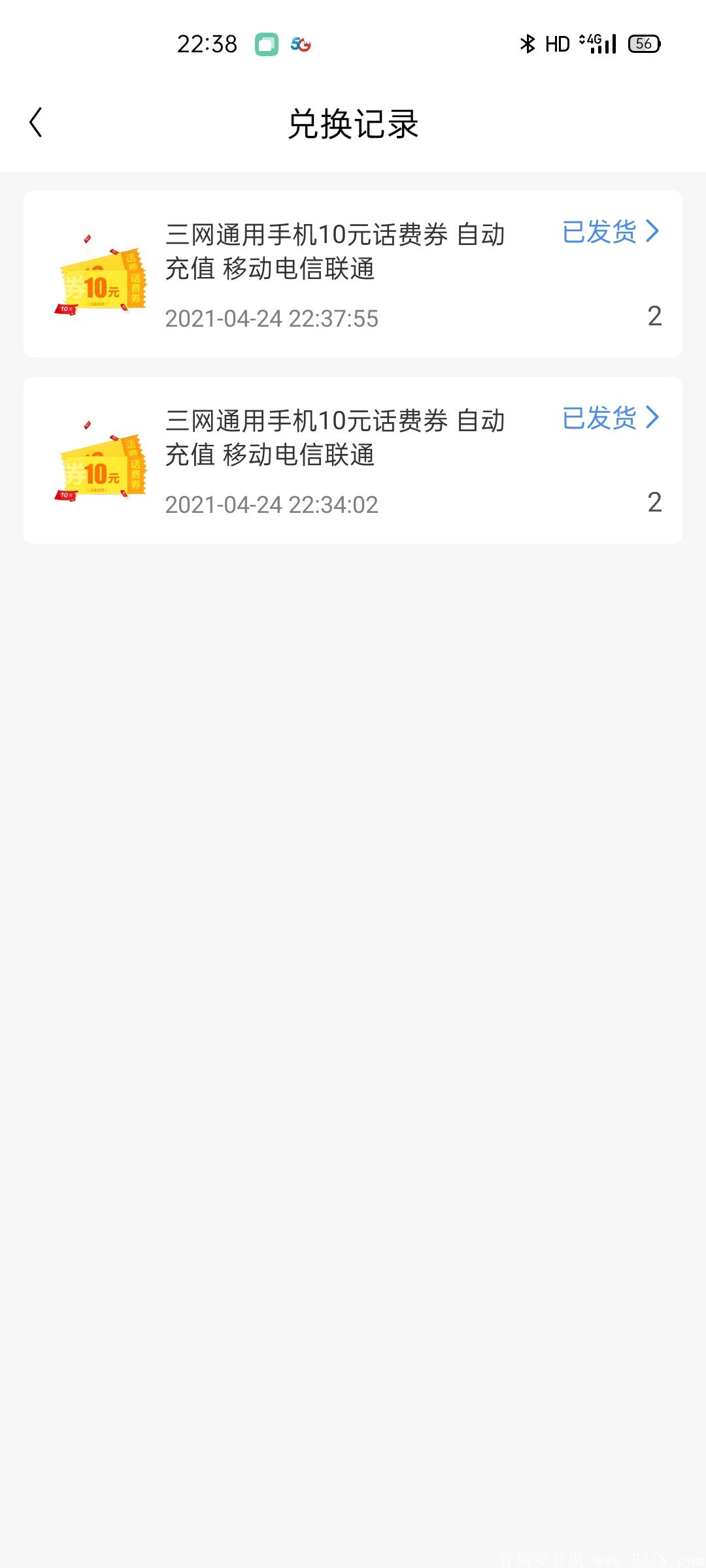Select the timestamp 2021-04-24 22:34:02

272,504
